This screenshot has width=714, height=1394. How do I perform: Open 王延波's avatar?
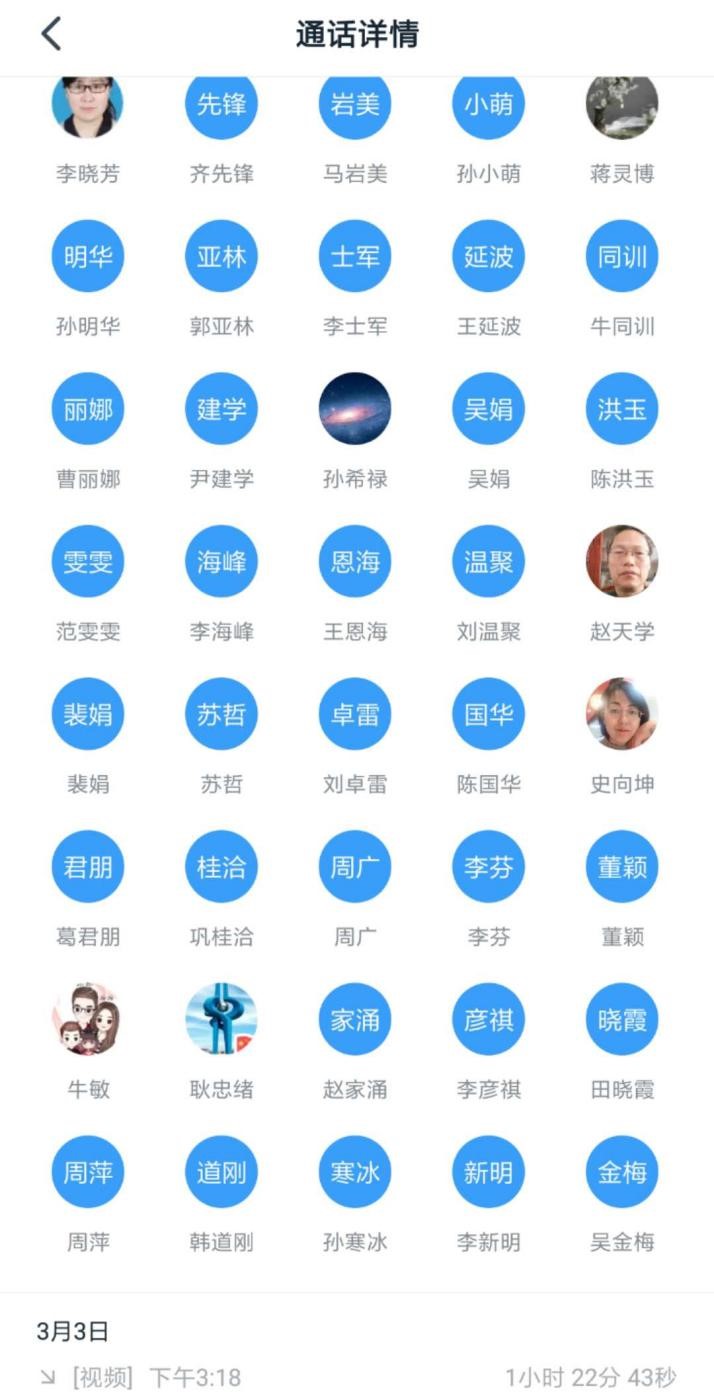pos(488,257)
